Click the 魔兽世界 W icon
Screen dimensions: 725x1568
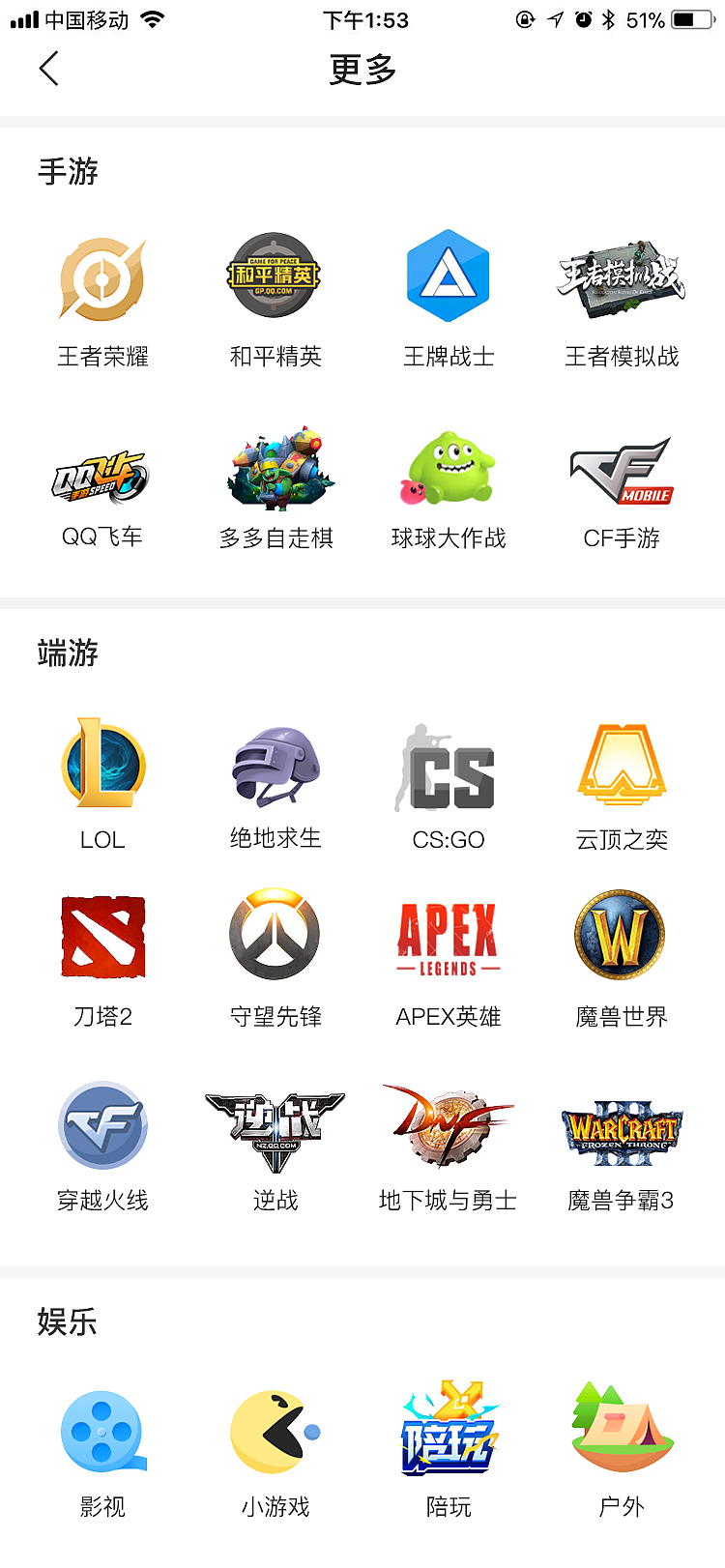pos(620,936)
